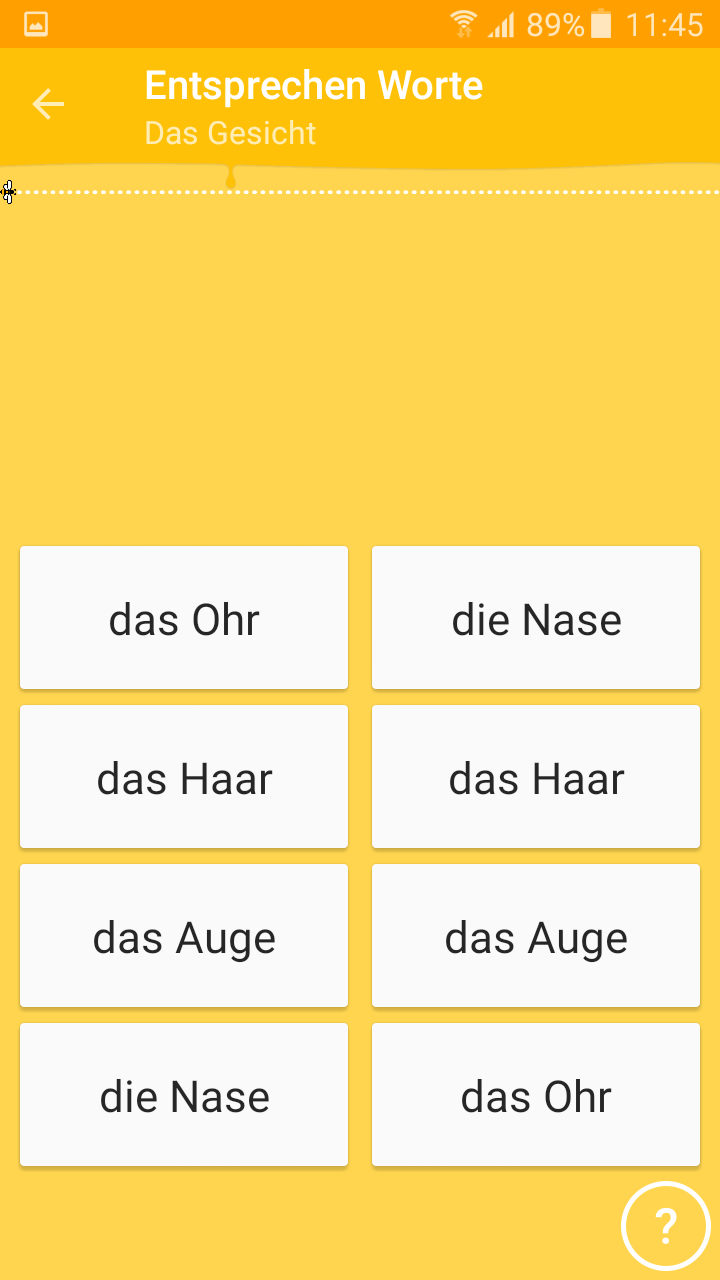Screen dimensions: 720x1280
Task: Select 'das Auge' in the left column
Action: (184, 936)
